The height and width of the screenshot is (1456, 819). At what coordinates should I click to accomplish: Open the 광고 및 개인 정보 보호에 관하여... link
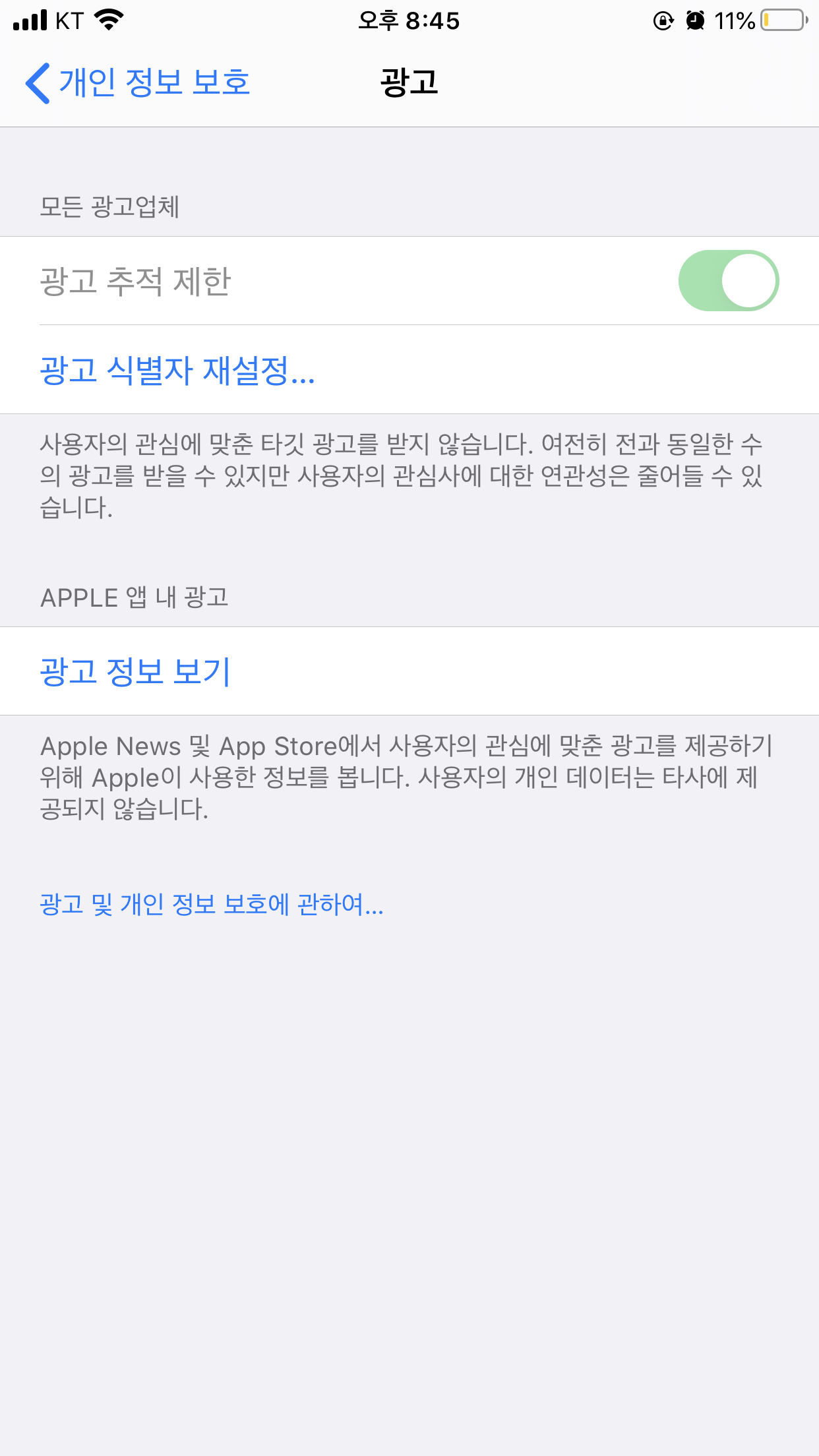pos(212,905)
